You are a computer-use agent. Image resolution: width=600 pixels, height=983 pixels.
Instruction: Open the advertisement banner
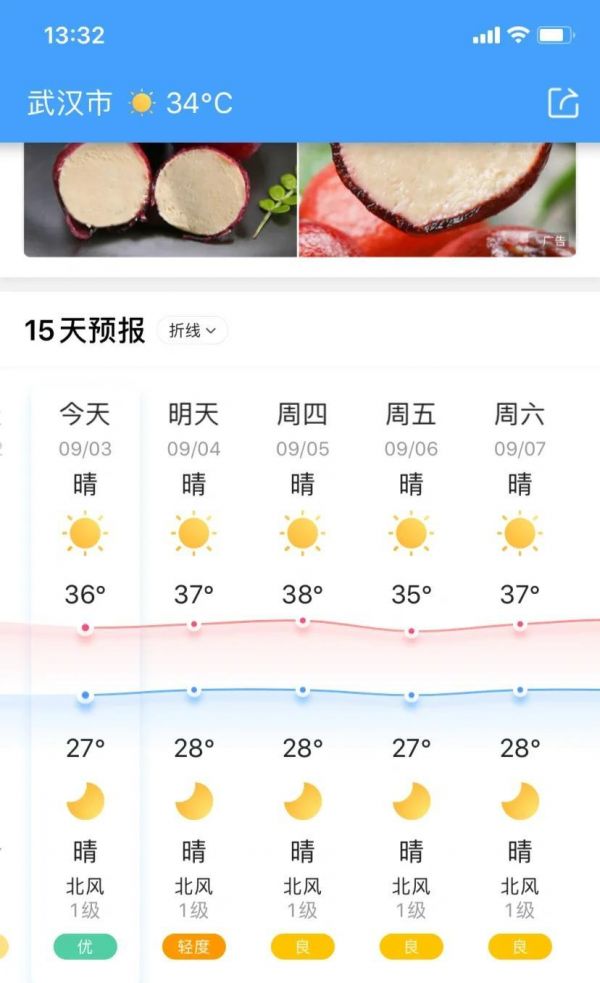pyautogui.click(x=300, y=199)
